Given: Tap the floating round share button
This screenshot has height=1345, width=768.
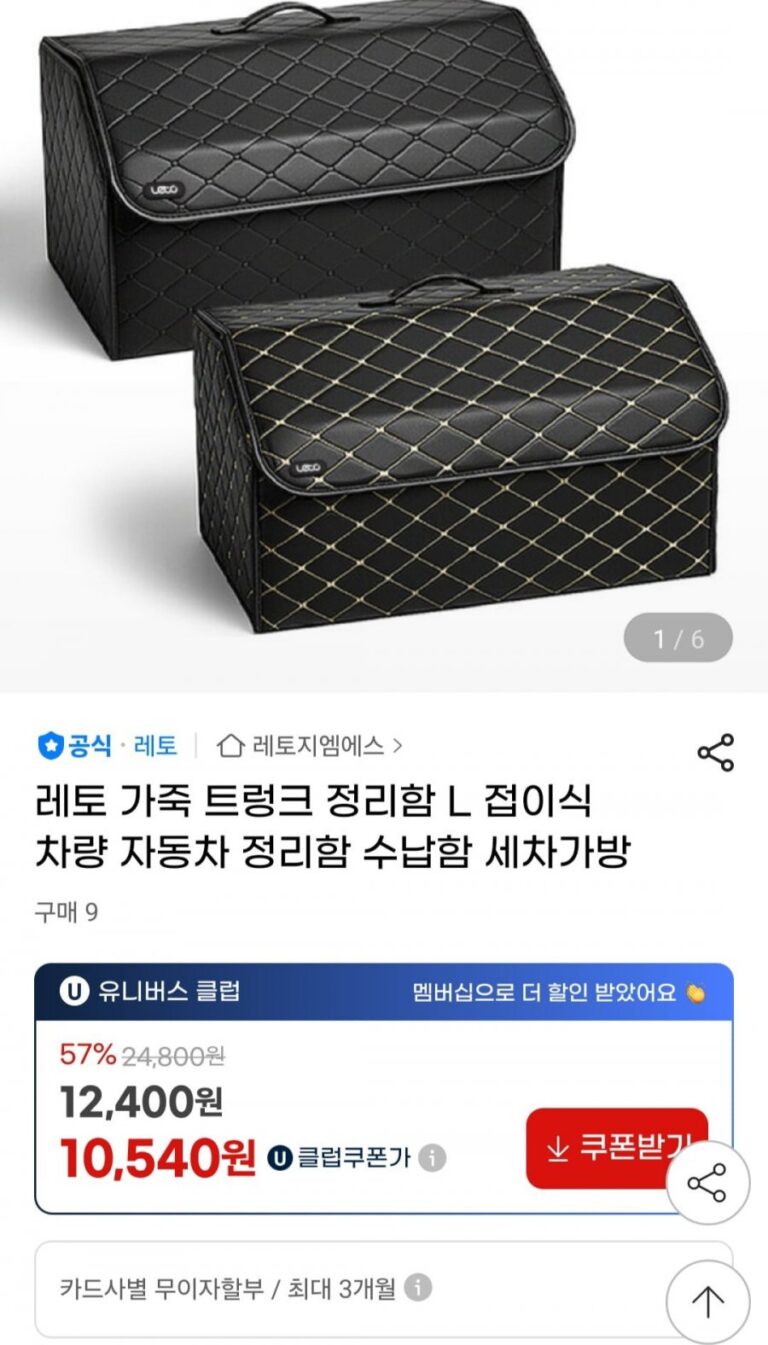Looking at the screenshot, I should [707, 1184].
